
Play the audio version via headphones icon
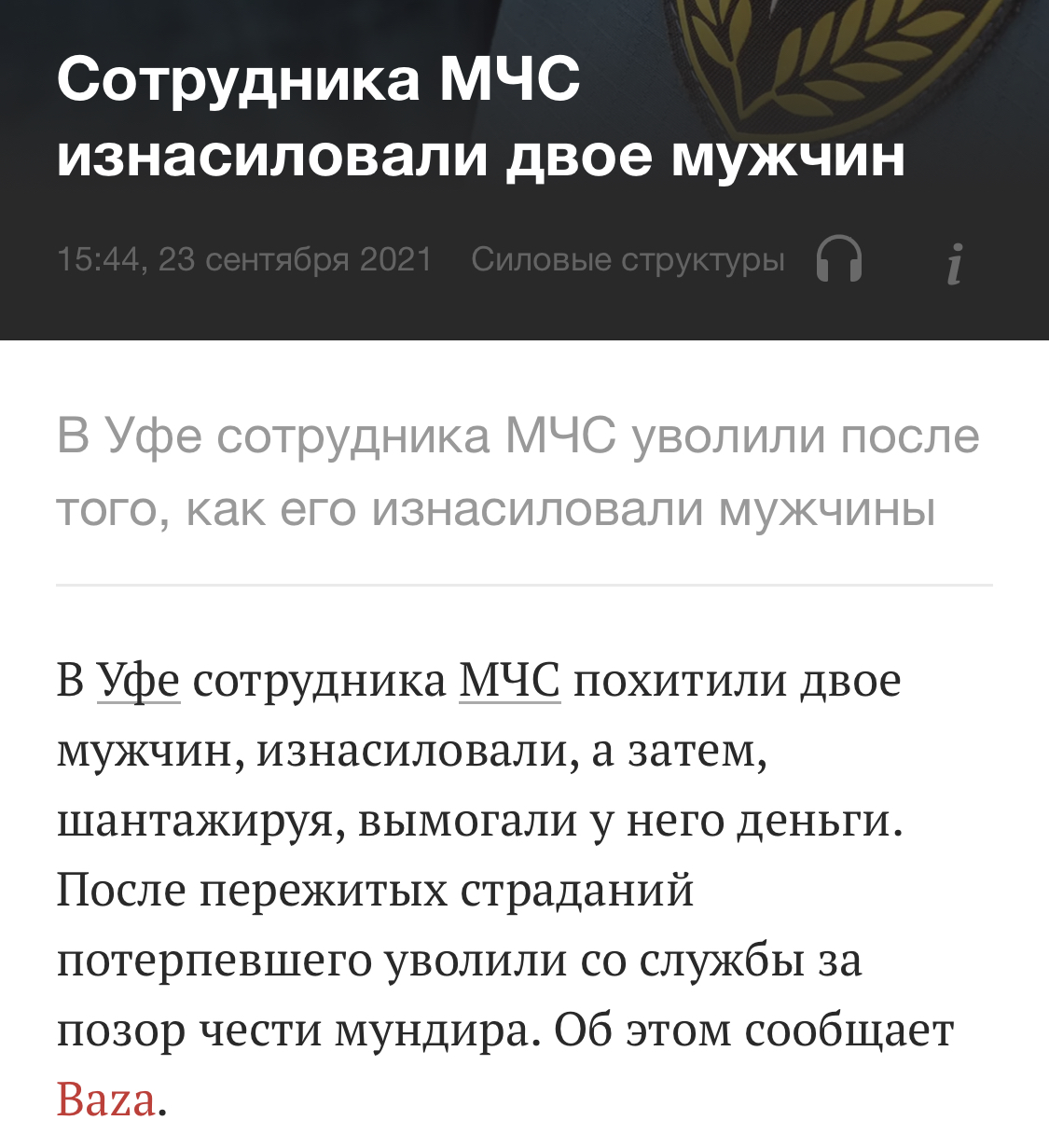tap(838, 259)
